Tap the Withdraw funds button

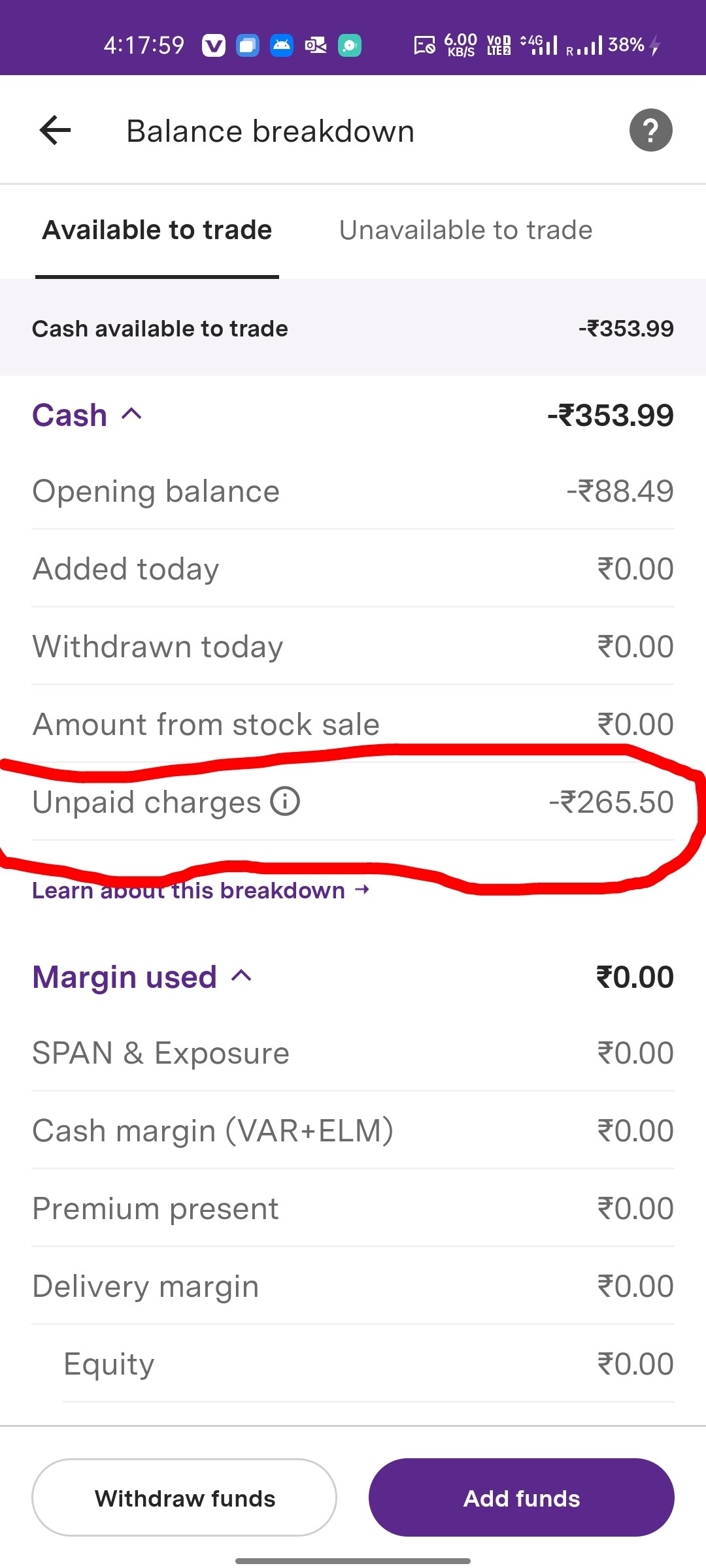[x=184, y=1497]
